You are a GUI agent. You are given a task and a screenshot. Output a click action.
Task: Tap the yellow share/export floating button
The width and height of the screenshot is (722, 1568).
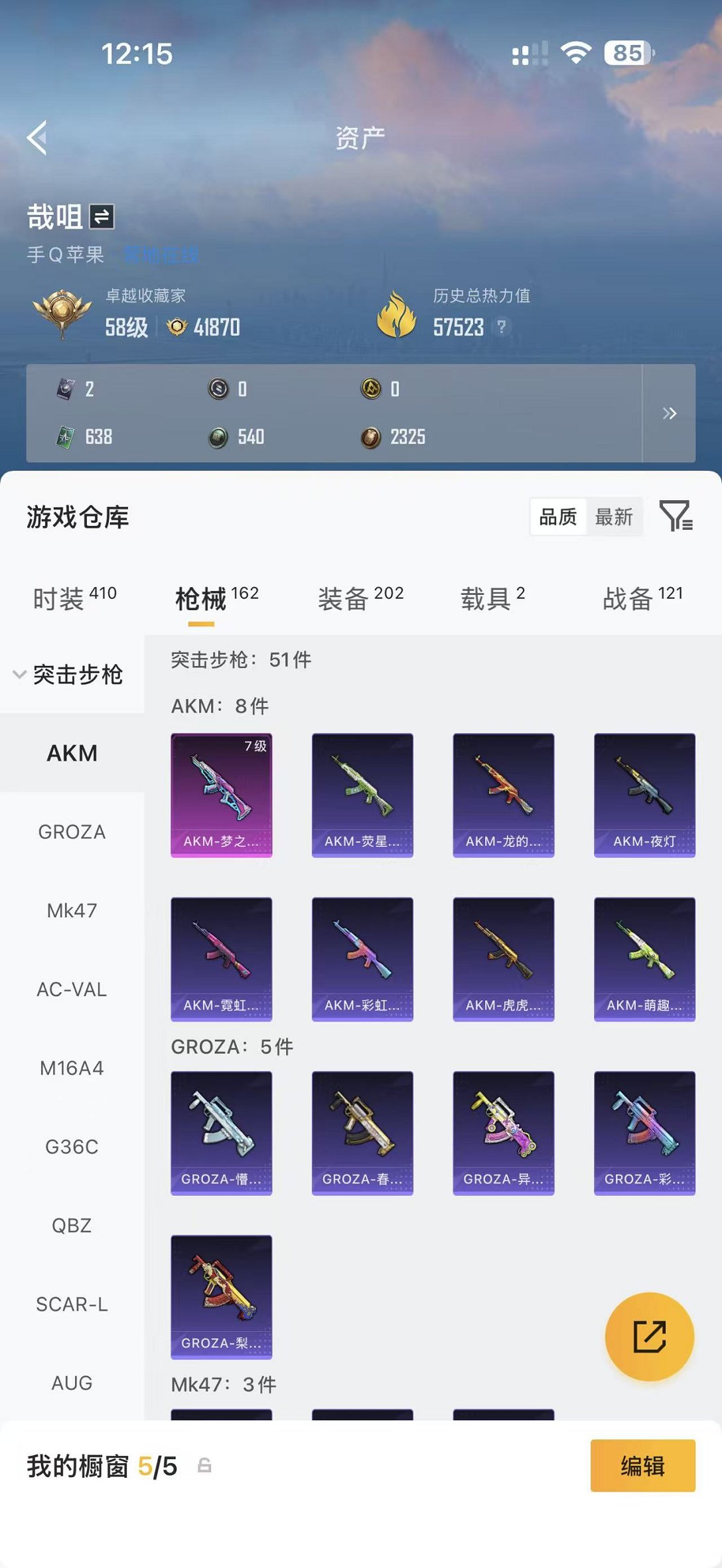coord(649,1337)
